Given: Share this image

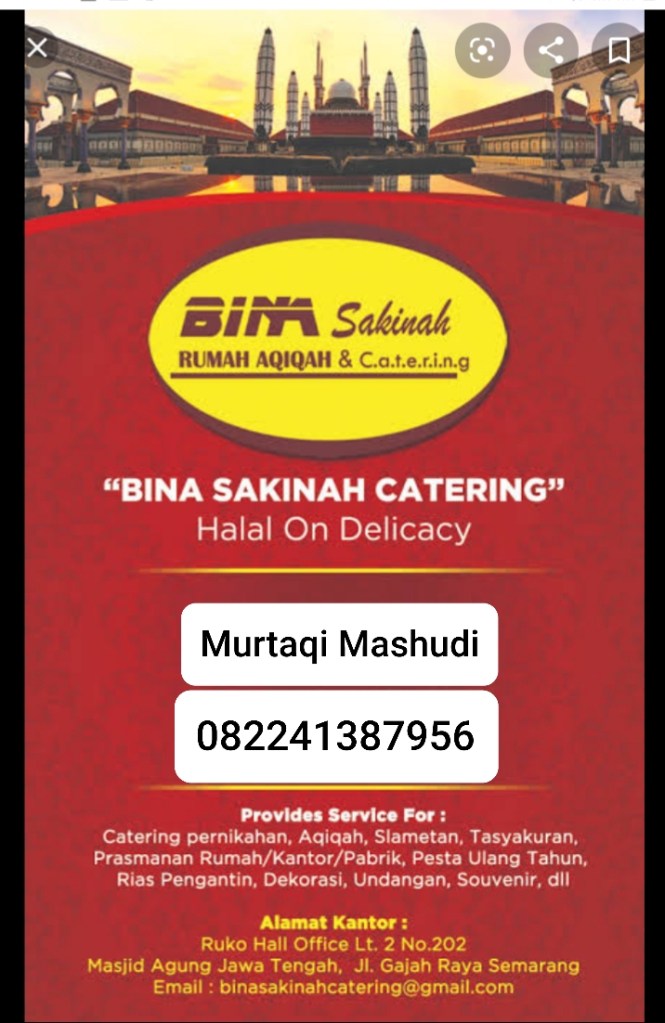Looking at the screenshot, I should click(551, 49).
